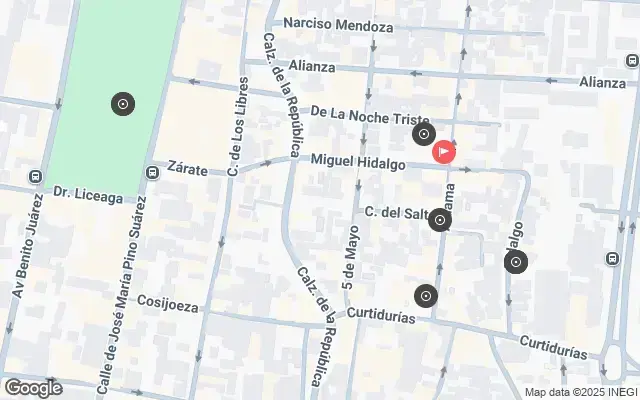Tap the red flag marker on Miguel Hidalgo
Screen dimensions: 640x400
(444, 152)
